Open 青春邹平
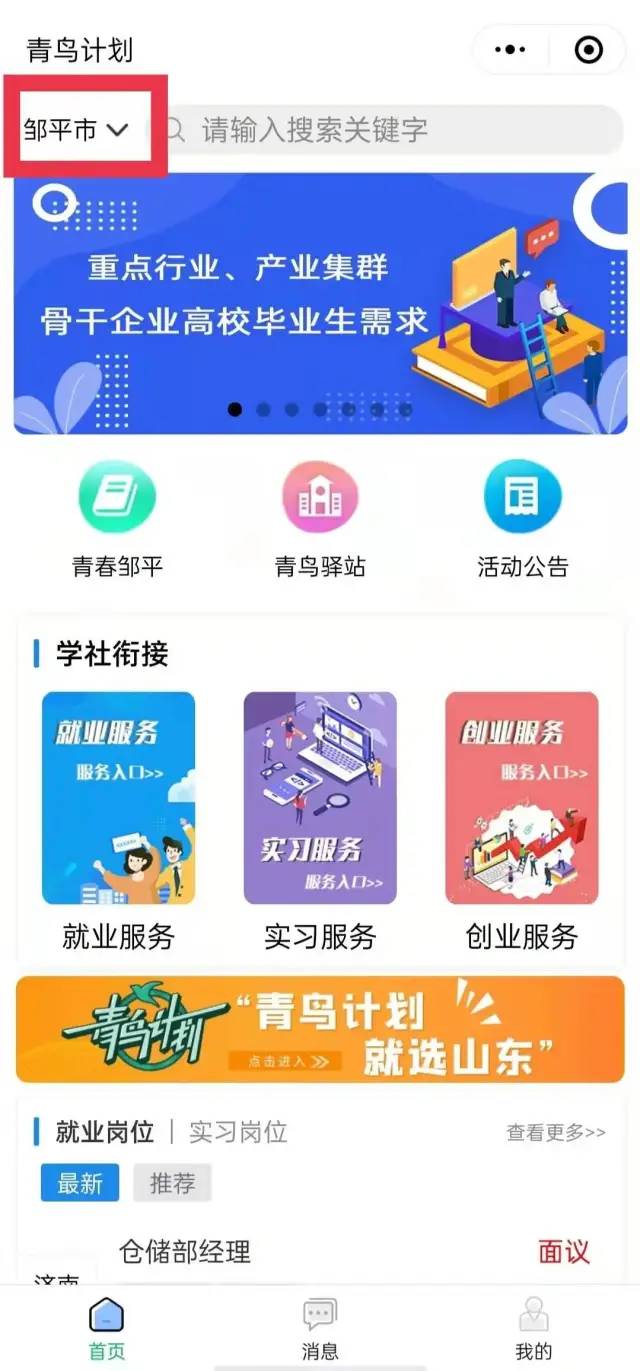The height and width of the screenshot is (1371, 640). click(x=117, y=498)
